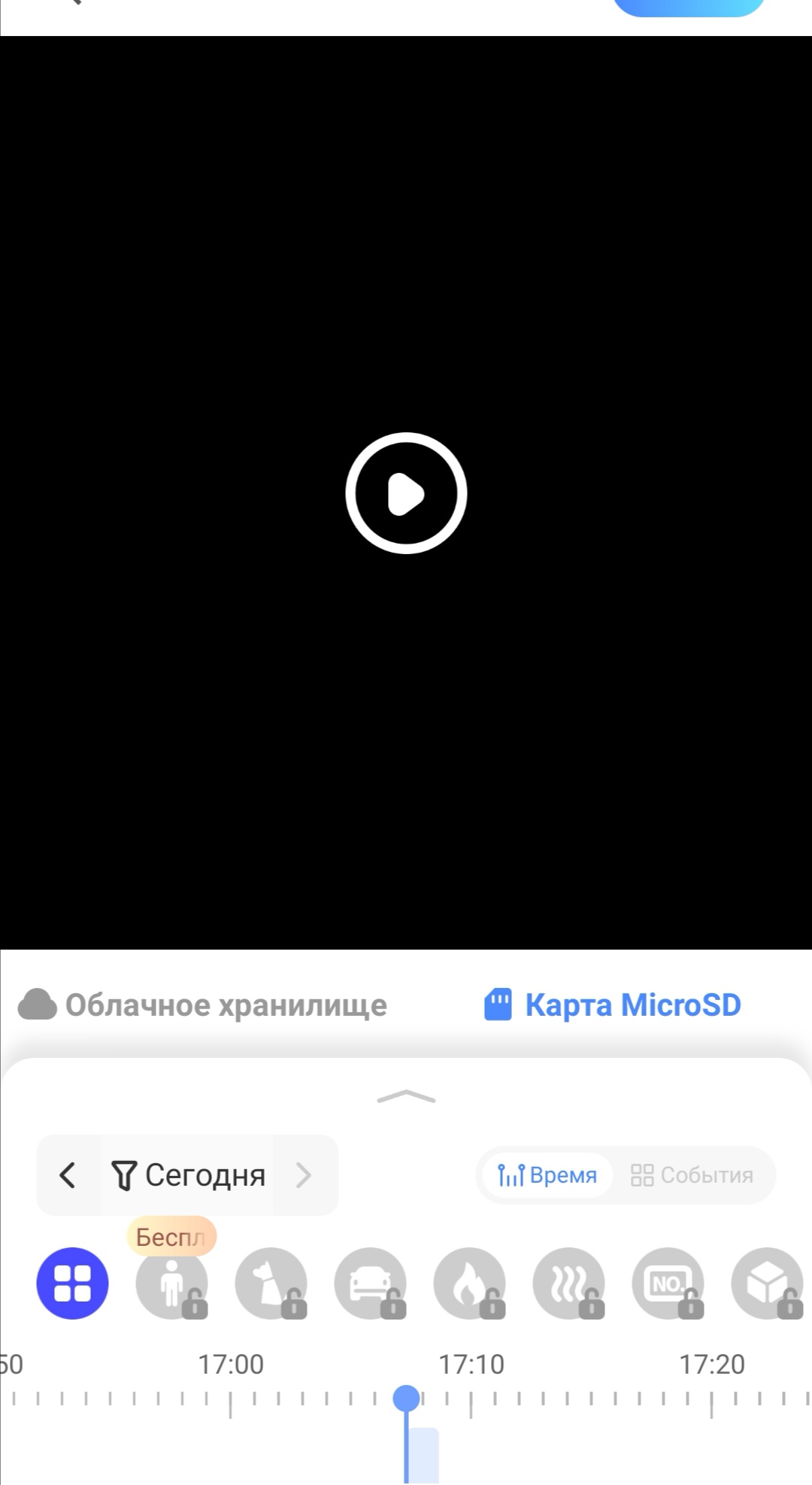
Task: Filter by vehicle detection
Action: [370, 1283]
